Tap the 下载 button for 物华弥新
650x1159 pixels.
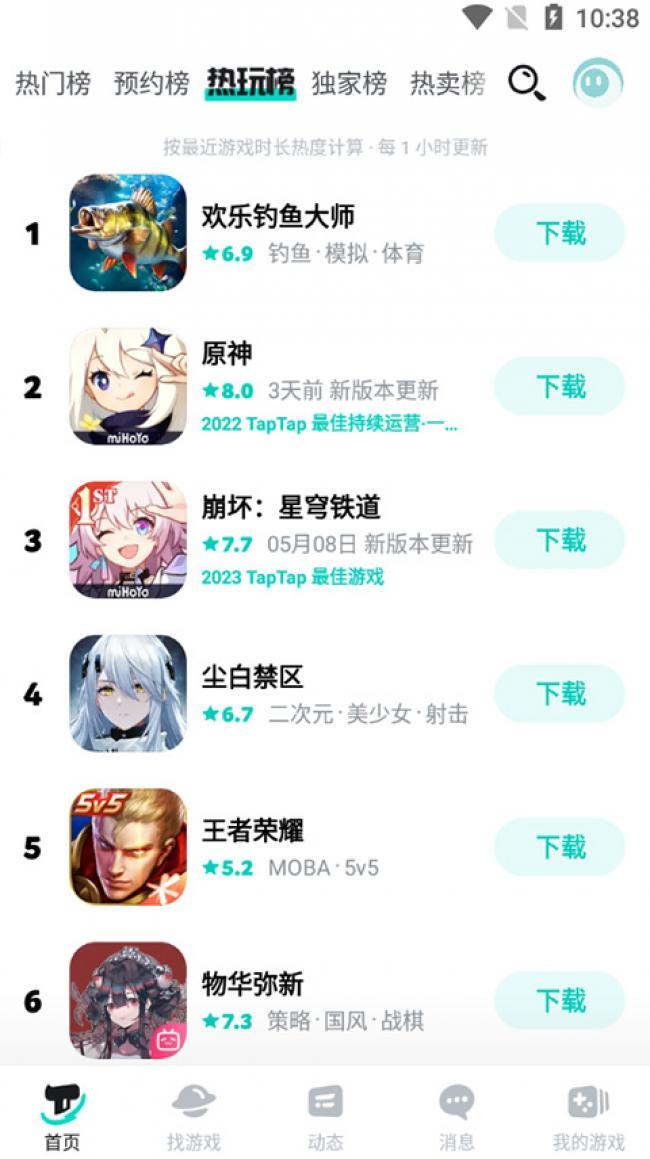(x=560, y=1000)
